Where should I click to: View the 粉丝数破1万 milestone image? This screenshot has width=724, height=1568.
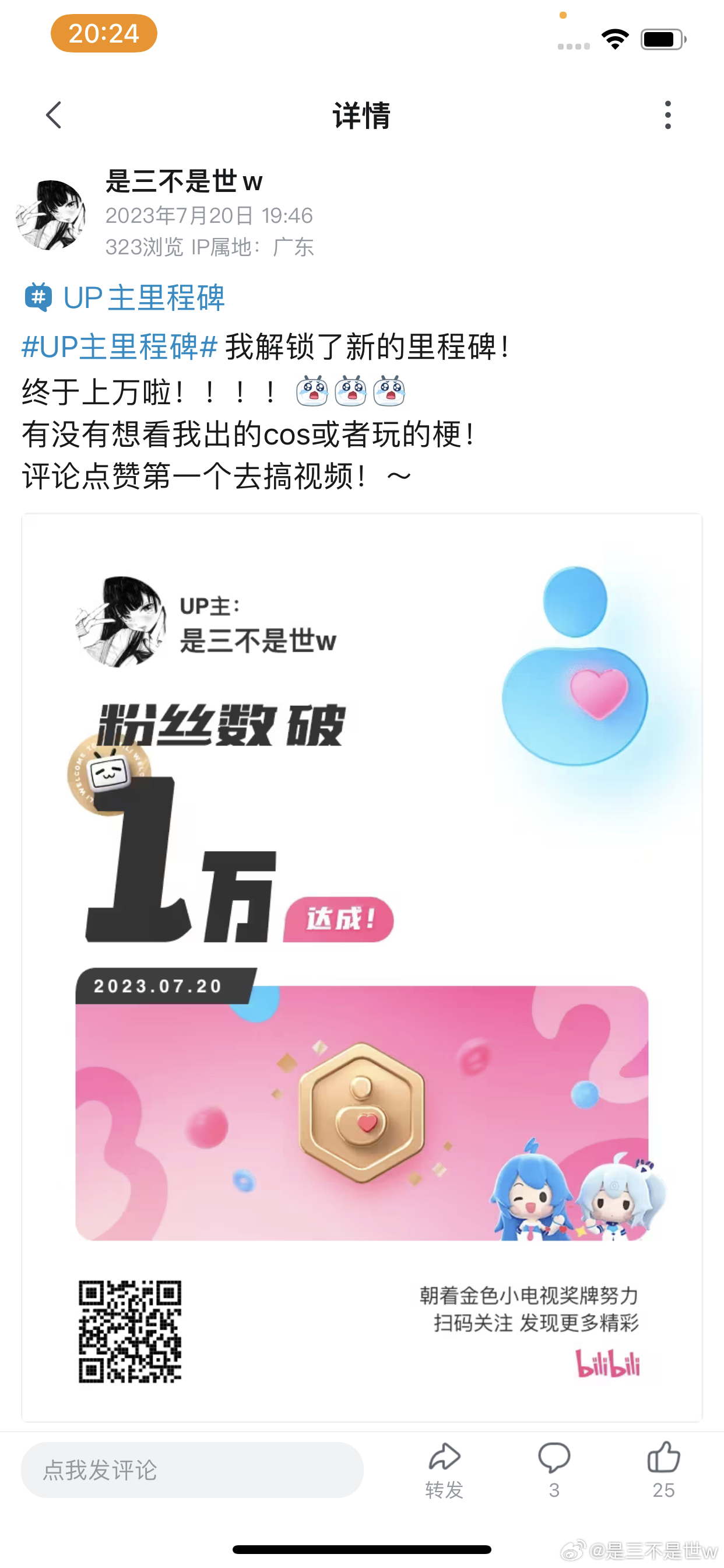pos(361,967)
